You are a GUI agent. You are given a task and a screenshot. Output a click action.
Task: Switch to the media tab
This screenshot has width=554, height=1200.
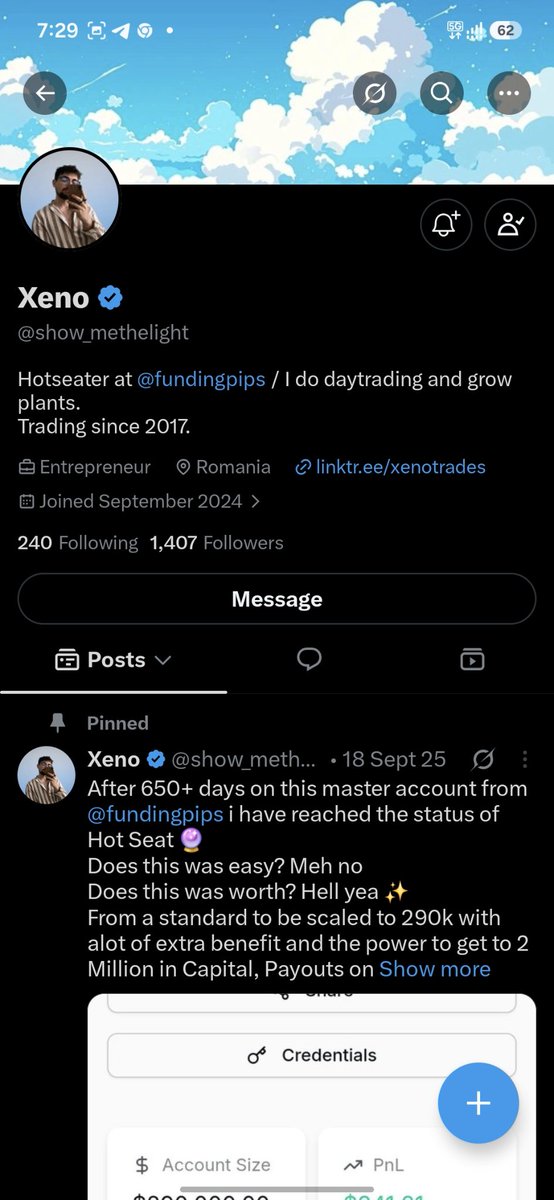tap(472, 659)
